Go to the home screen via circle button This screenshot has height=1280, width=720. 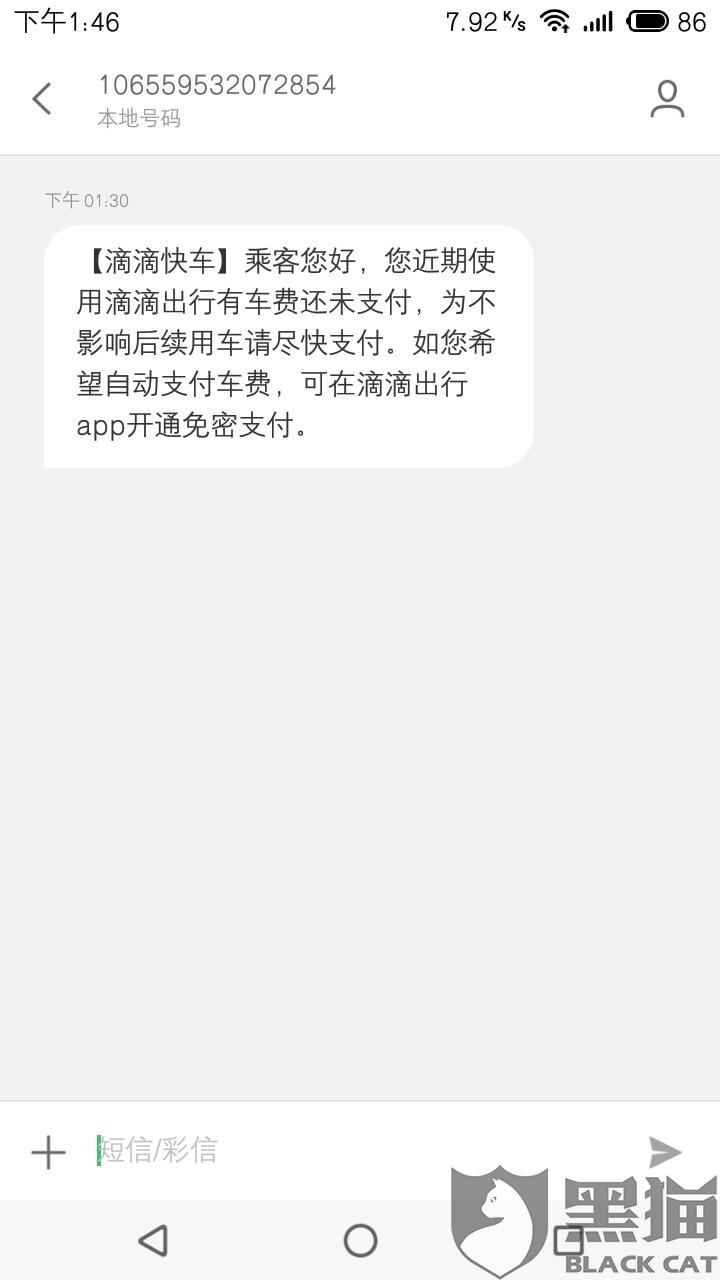click(x=360, y=1241)
